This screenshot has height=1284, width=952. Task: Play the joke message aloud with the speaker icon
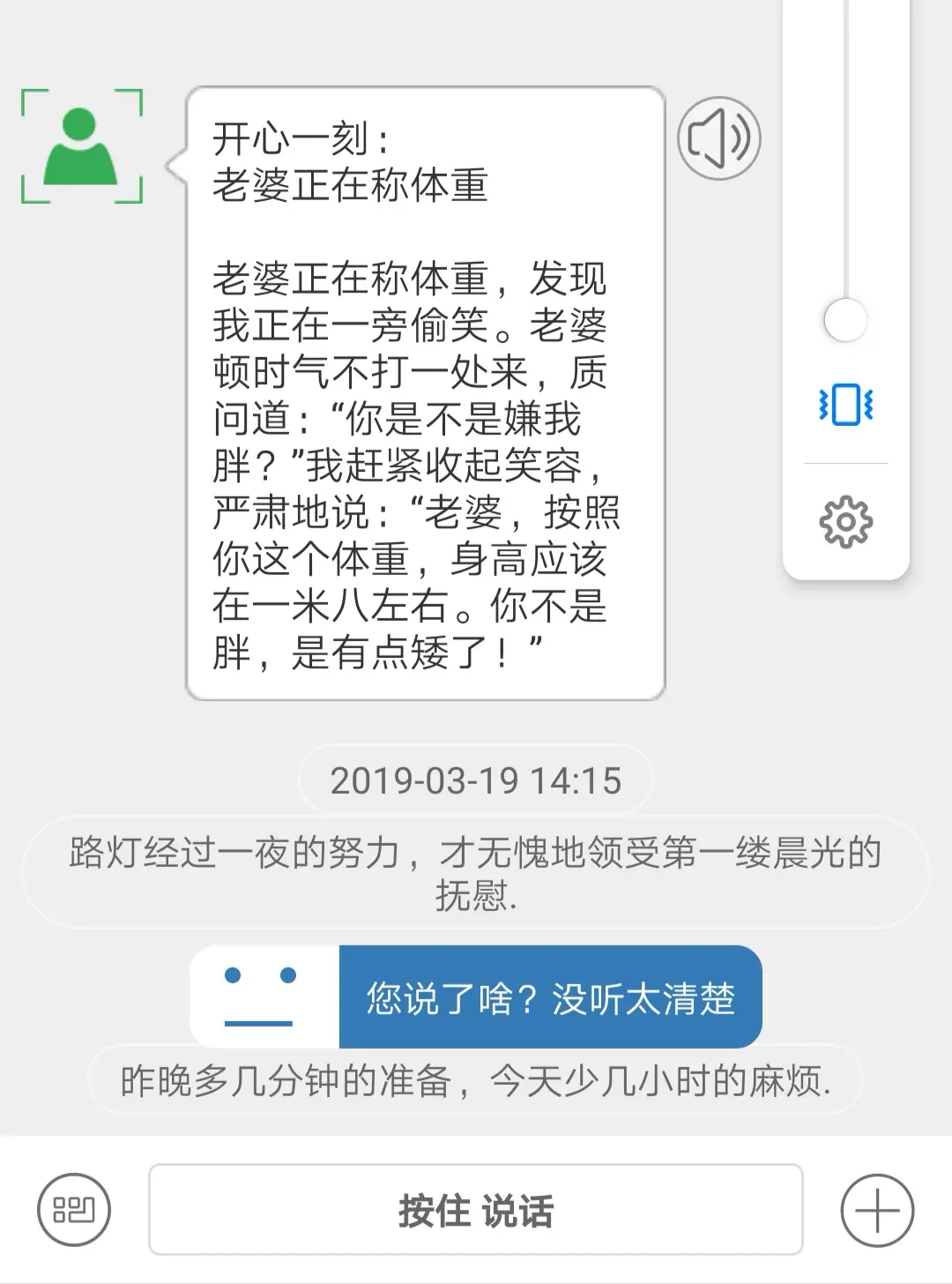pyautogui.click(x=718, y=138)
